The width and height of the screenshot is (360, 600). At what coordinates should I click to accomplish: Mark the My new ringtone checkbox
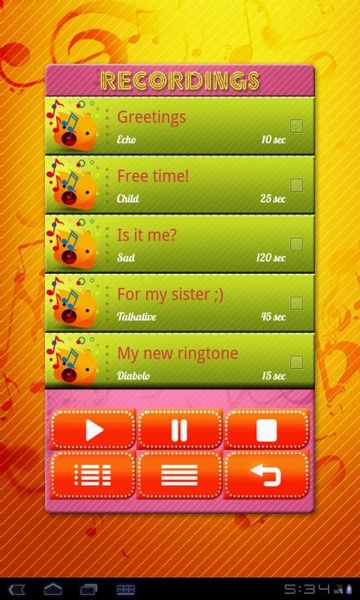[x=296, y=362]
